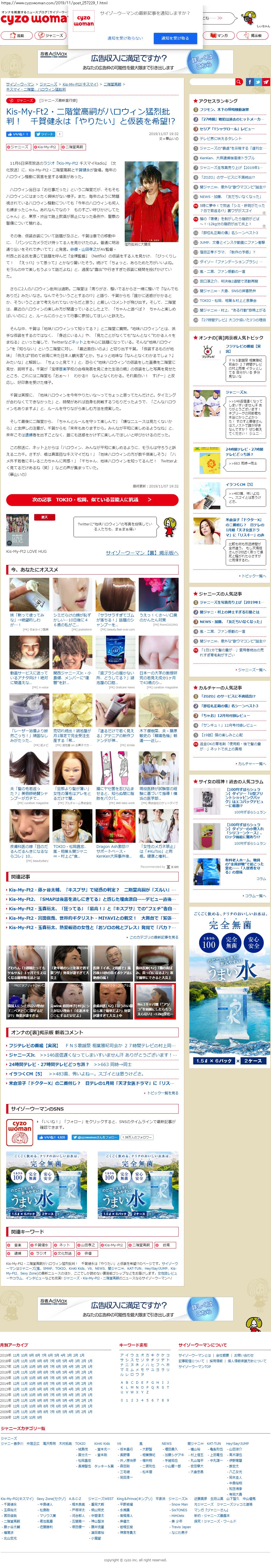The width and height of the screenshot is (271, 1568).
Task: Open the Twitter page icon
Action: click(258, 82)
